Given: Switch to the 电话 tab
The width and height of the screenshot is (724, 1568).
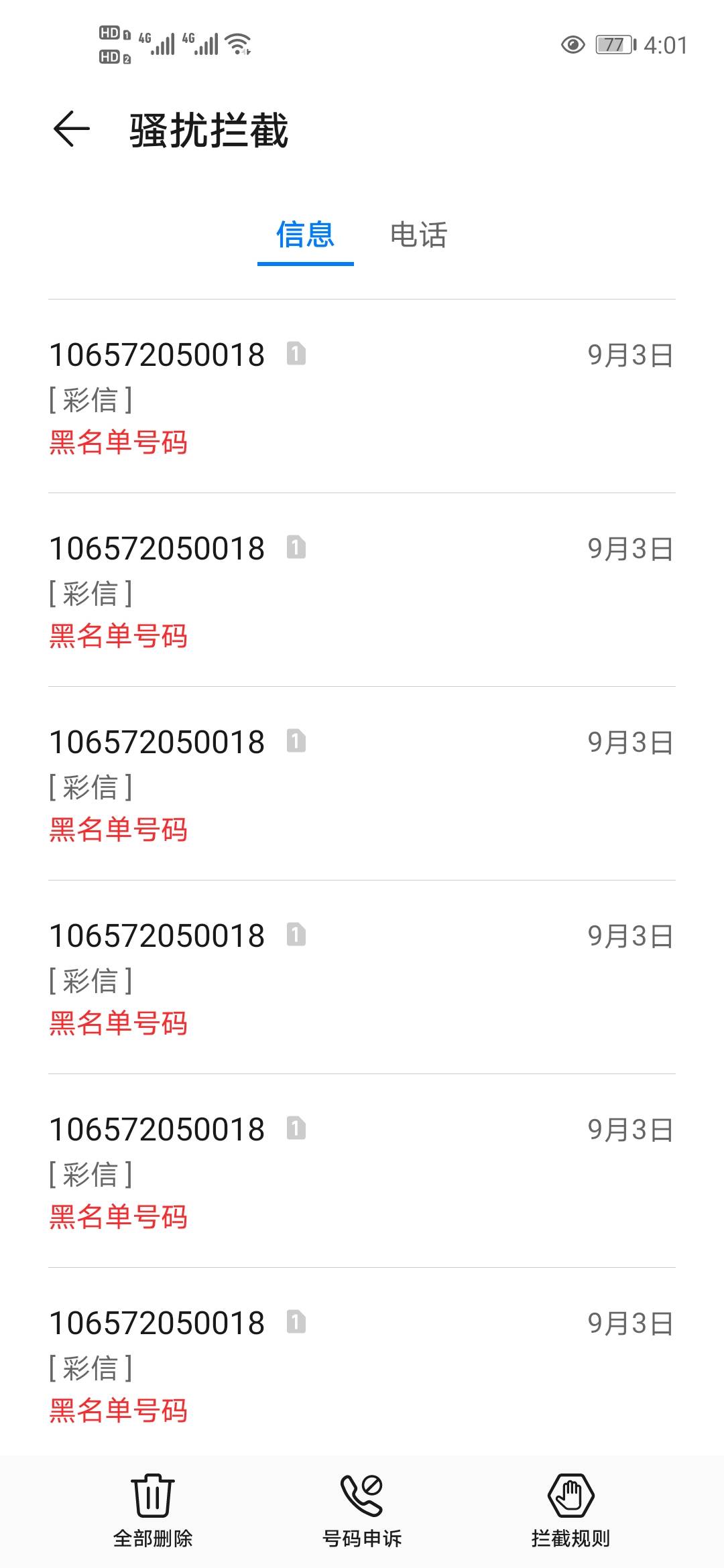Looking at the screenshot, I should (418, 235).
